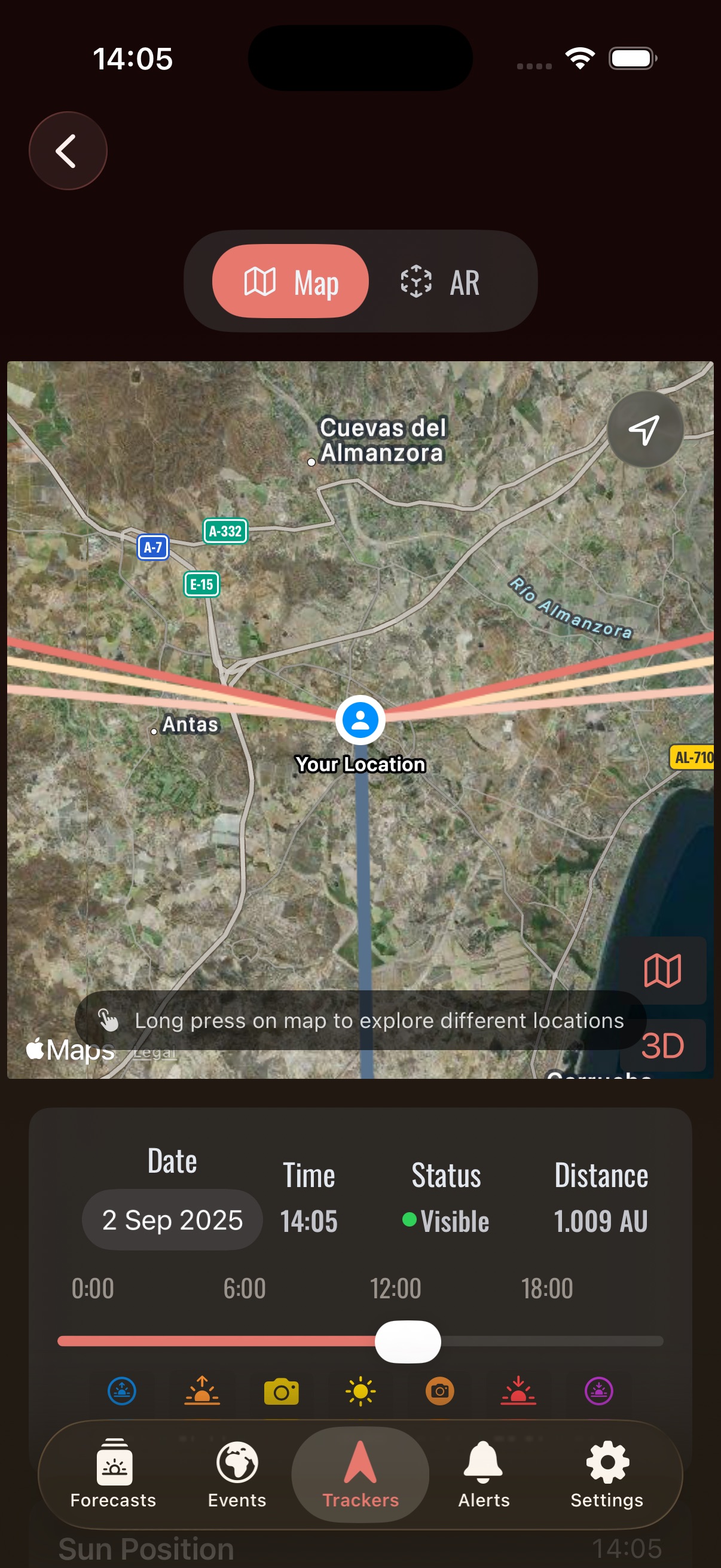Select the blue dawn twilight marker
Image resolution: width=721 pixels, height=1568 pixels.
point(122,1392)
